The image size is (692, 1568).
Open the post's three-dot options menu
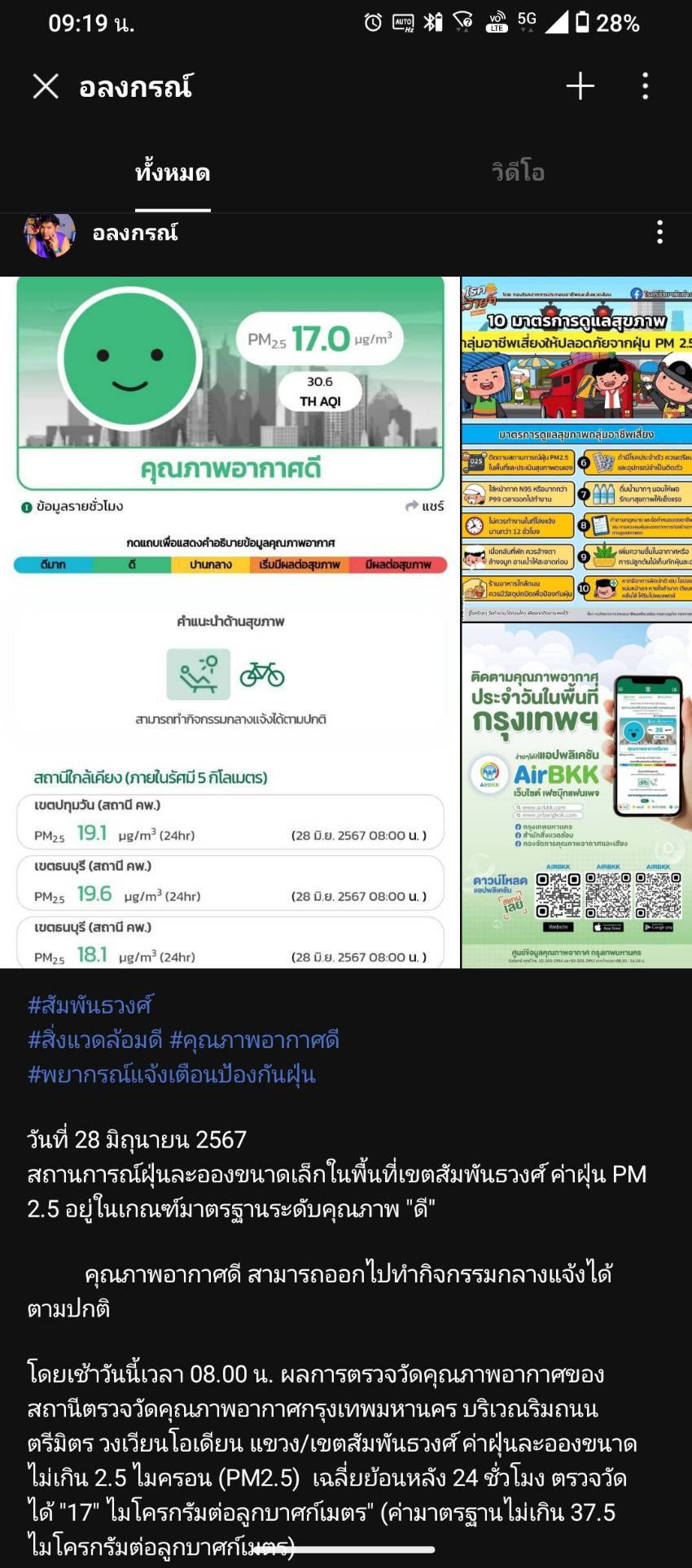(659, 233)
